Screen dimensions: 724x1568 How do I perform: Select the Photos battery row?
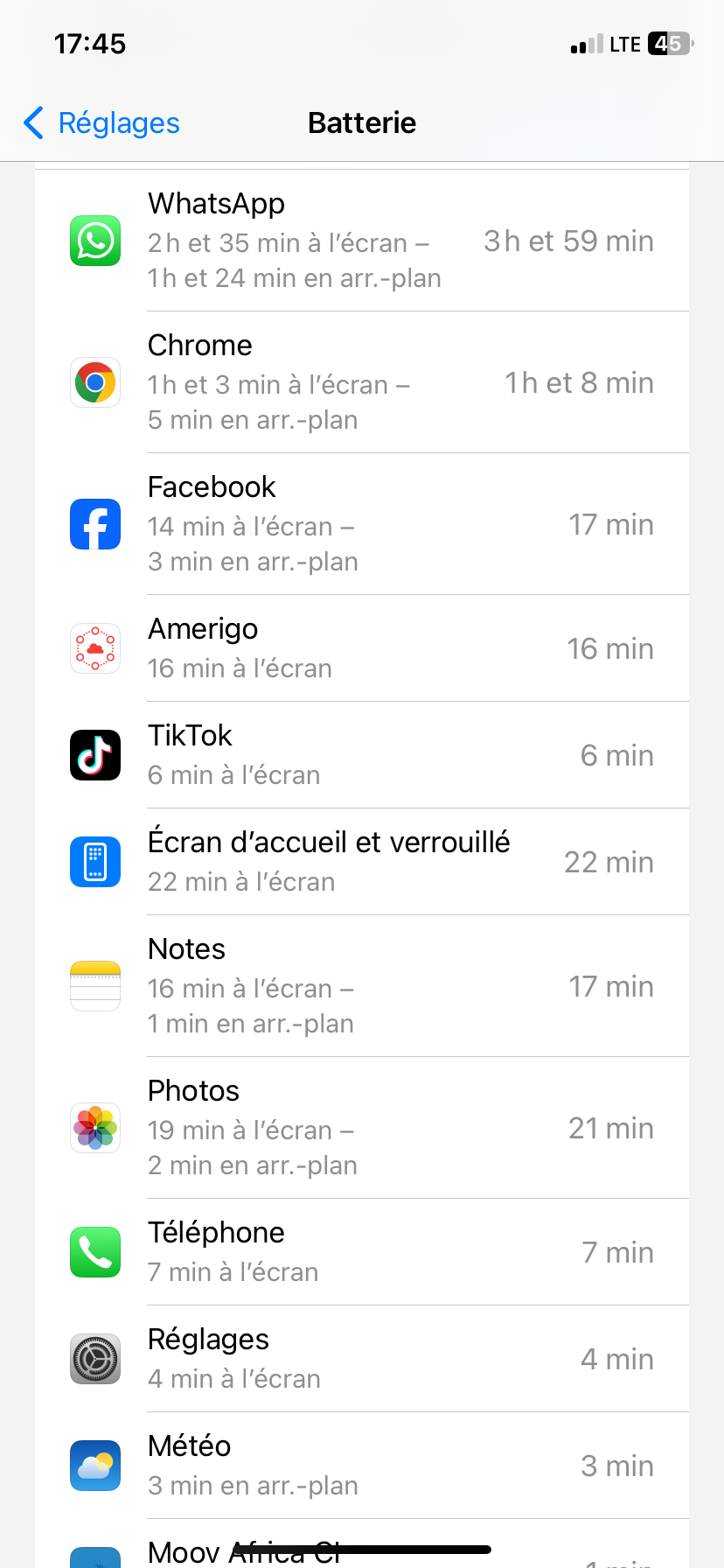362,1128
